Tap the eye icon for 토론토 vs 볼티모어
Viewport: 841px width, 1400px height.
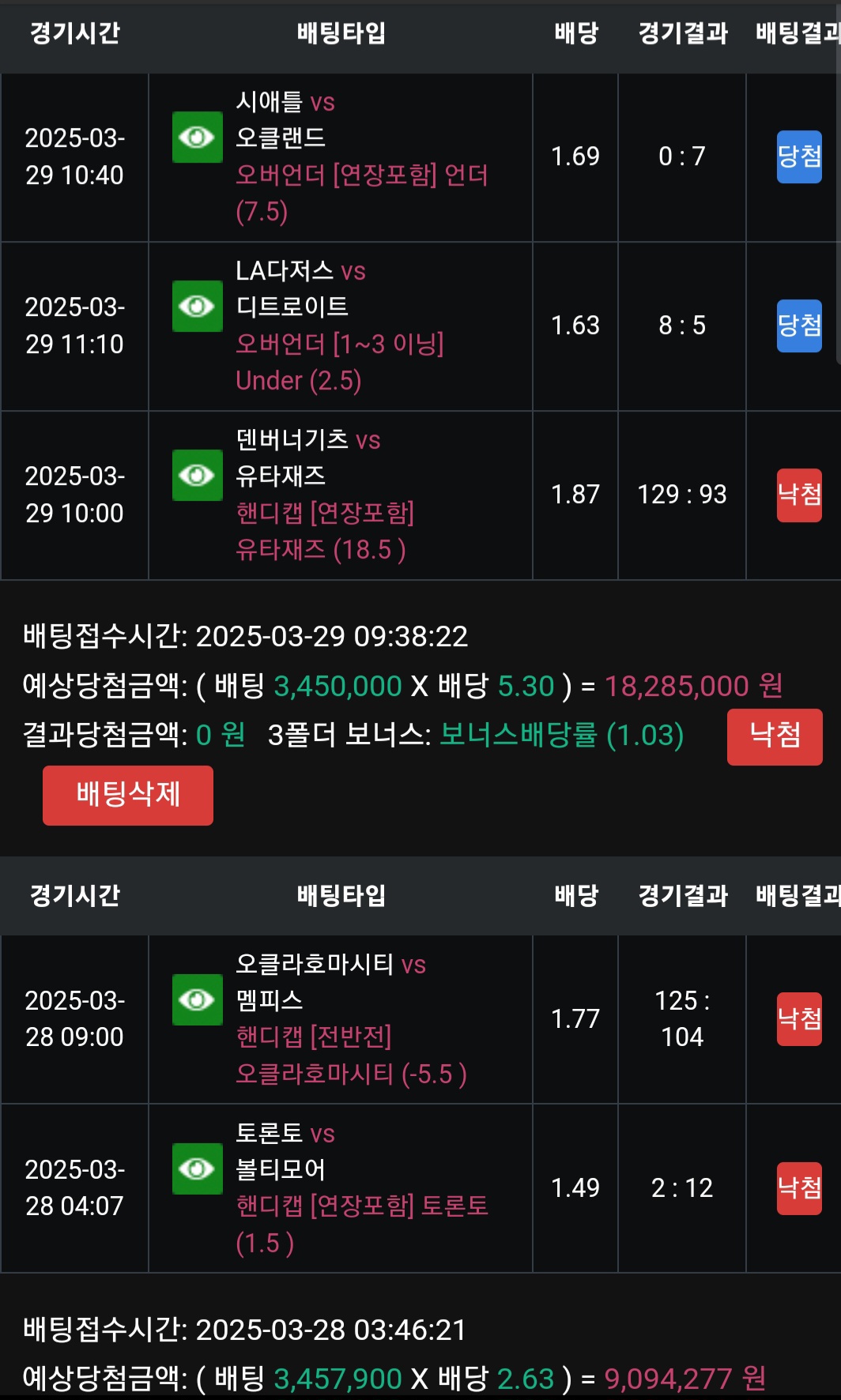(x=198, y=1169)
